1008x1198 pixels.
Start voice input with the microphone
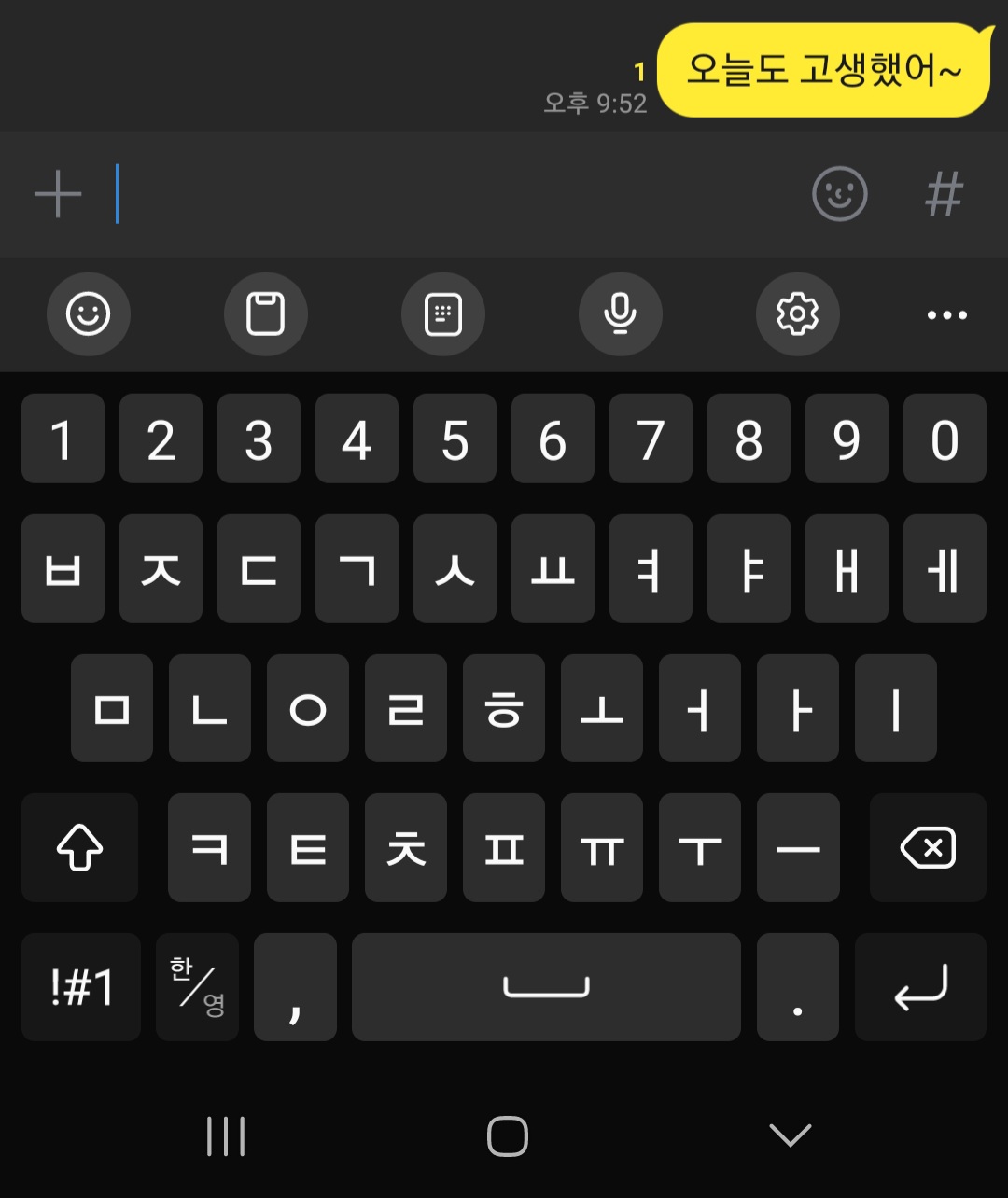coord(621,314)
